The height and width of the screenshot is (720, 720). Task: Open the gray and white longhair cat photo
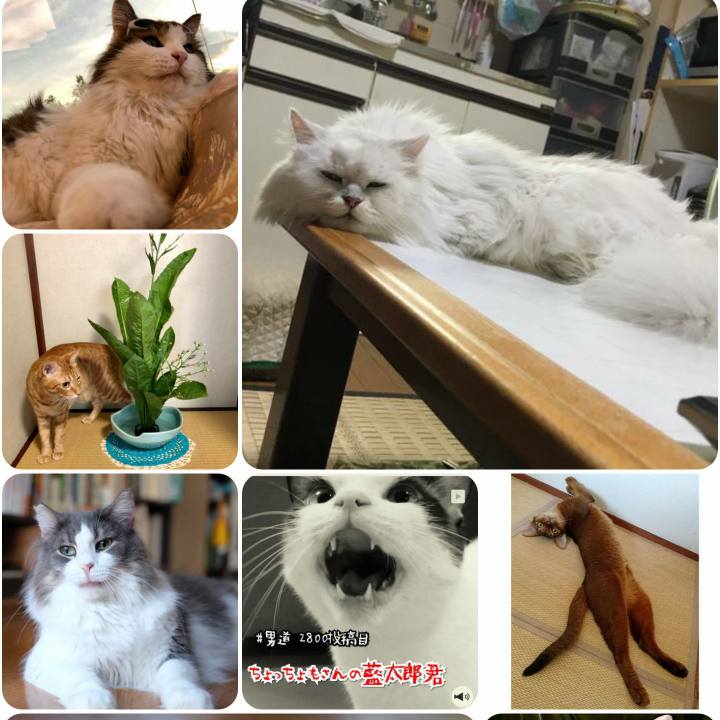[120, 591]
